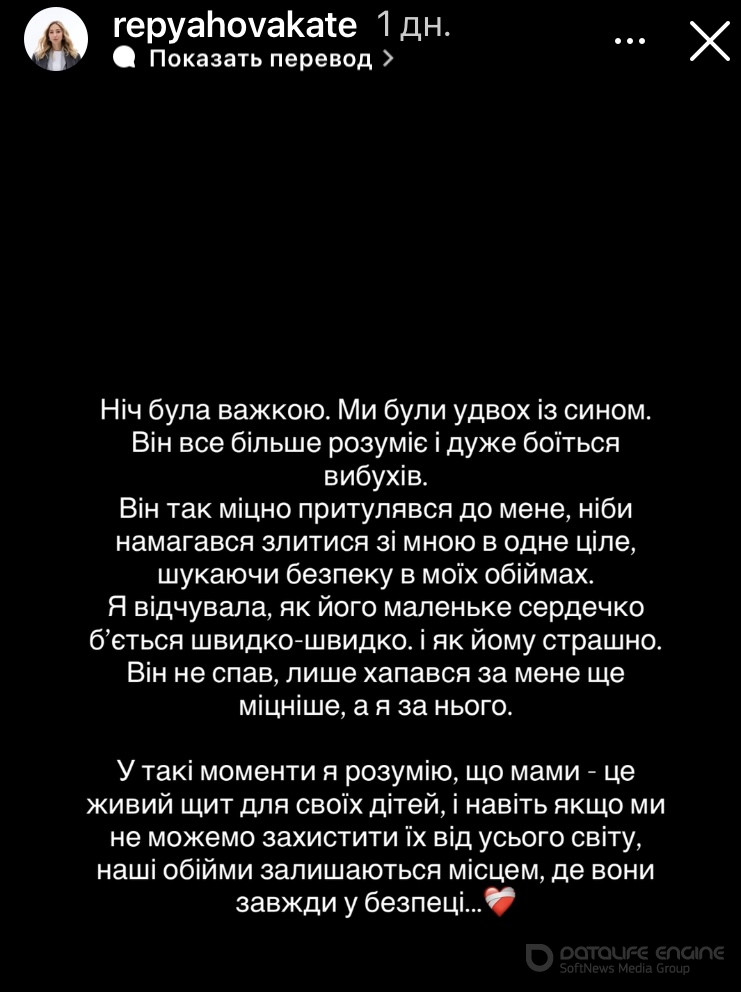741x992 pixels.
Task: Open the three-dot story options menu
Action: click(x=631, y=41)
